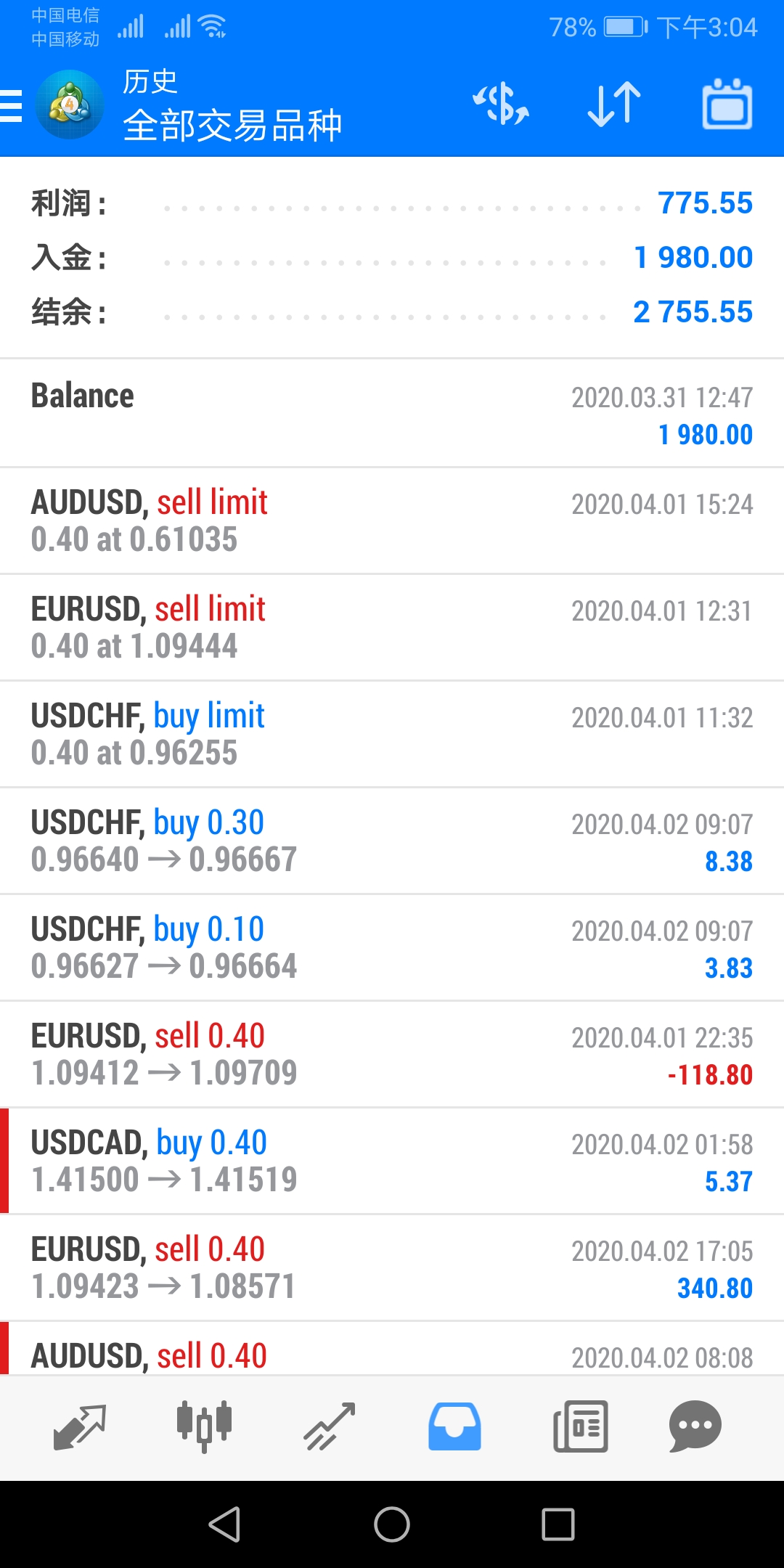The width and height of the screenshot is (784, 1568).
Task: Open the sort order arrows icon
Action: tap(614, 104)
